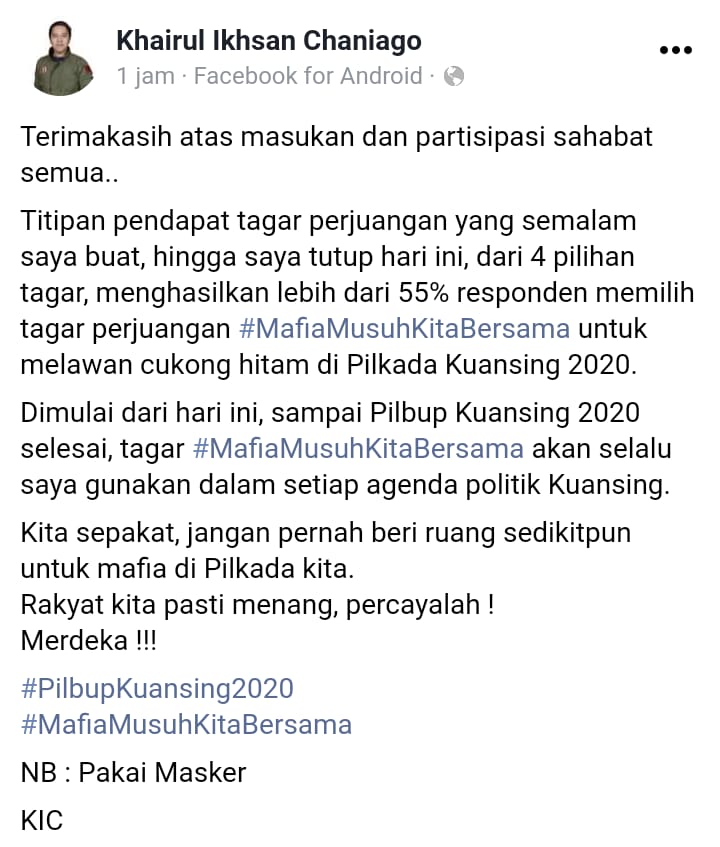The width and height of the screenshot is (720, 847).
Task: Open Khairul Ikhsan Chaniago's profile name link
Action: [x=268, y=40]
